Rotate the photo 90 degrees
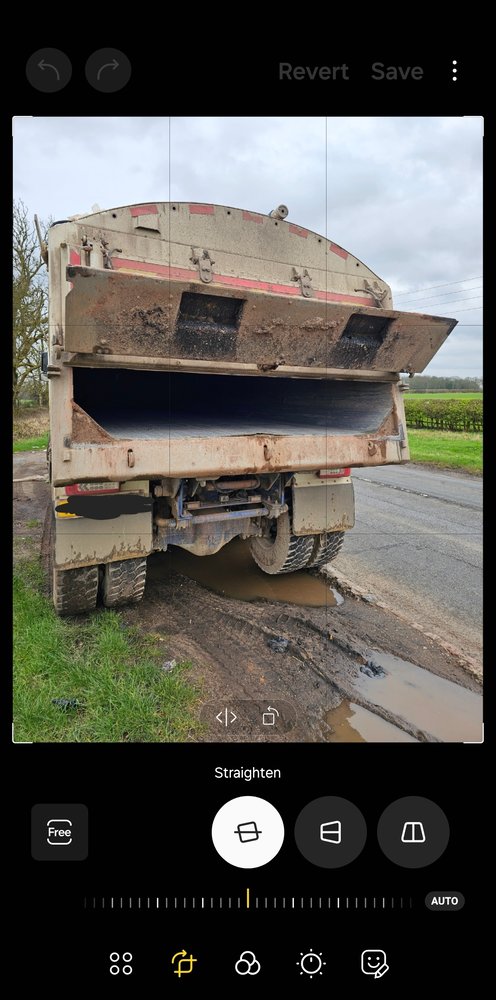 coord(270,717)
